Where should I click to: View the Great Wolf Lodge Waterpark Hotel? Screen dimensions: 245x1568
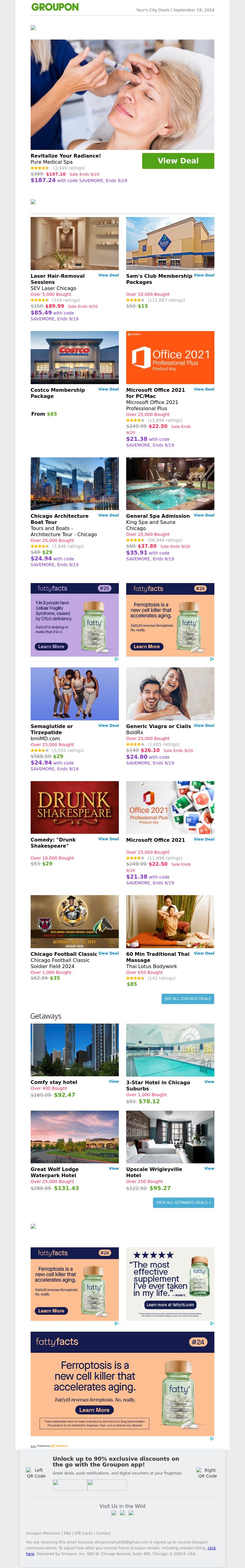click(x=114, y=1169)
